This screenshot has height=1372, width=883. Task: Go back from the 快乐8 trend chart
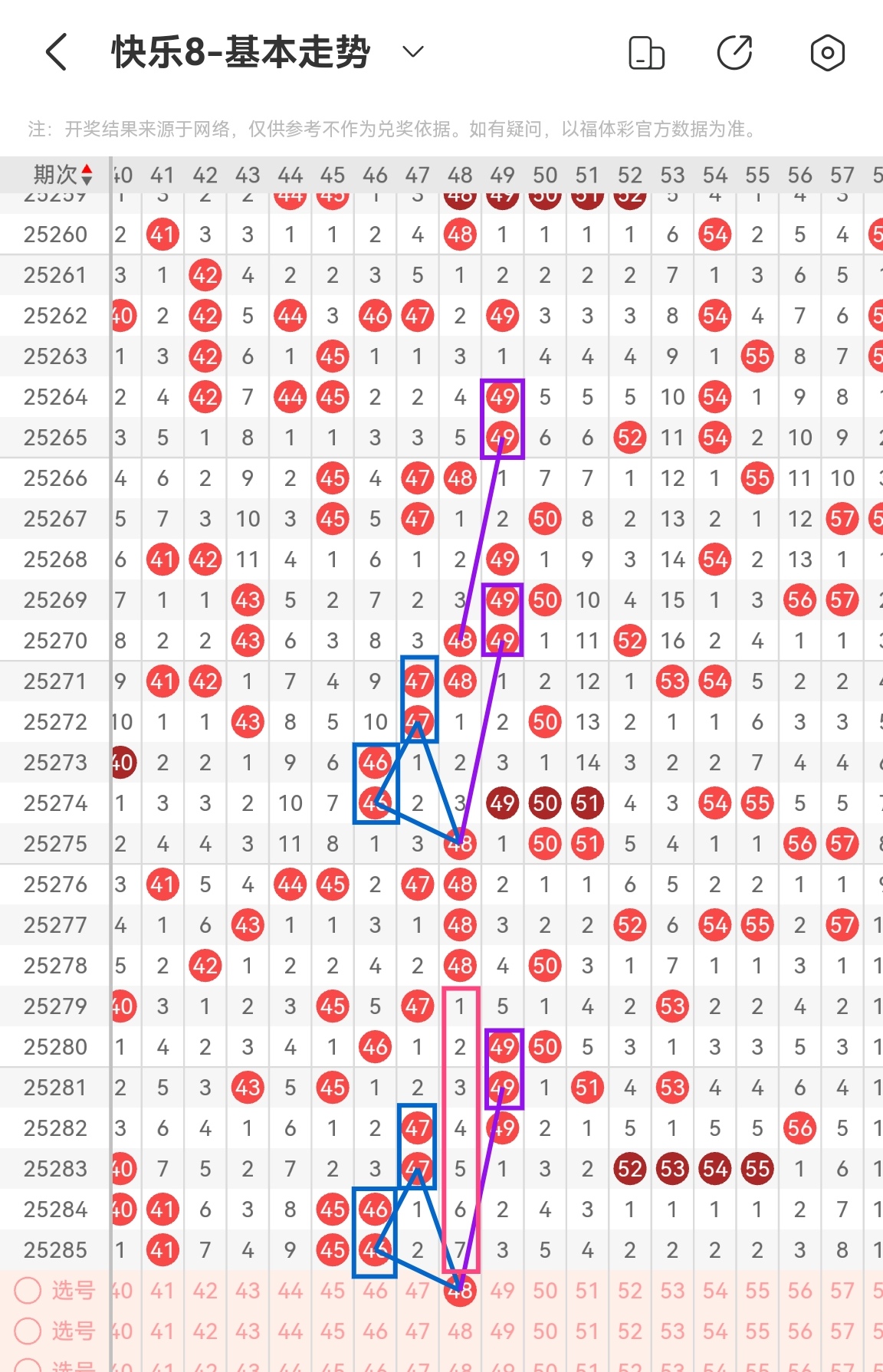pyautogui.click(x=57, y=52)
